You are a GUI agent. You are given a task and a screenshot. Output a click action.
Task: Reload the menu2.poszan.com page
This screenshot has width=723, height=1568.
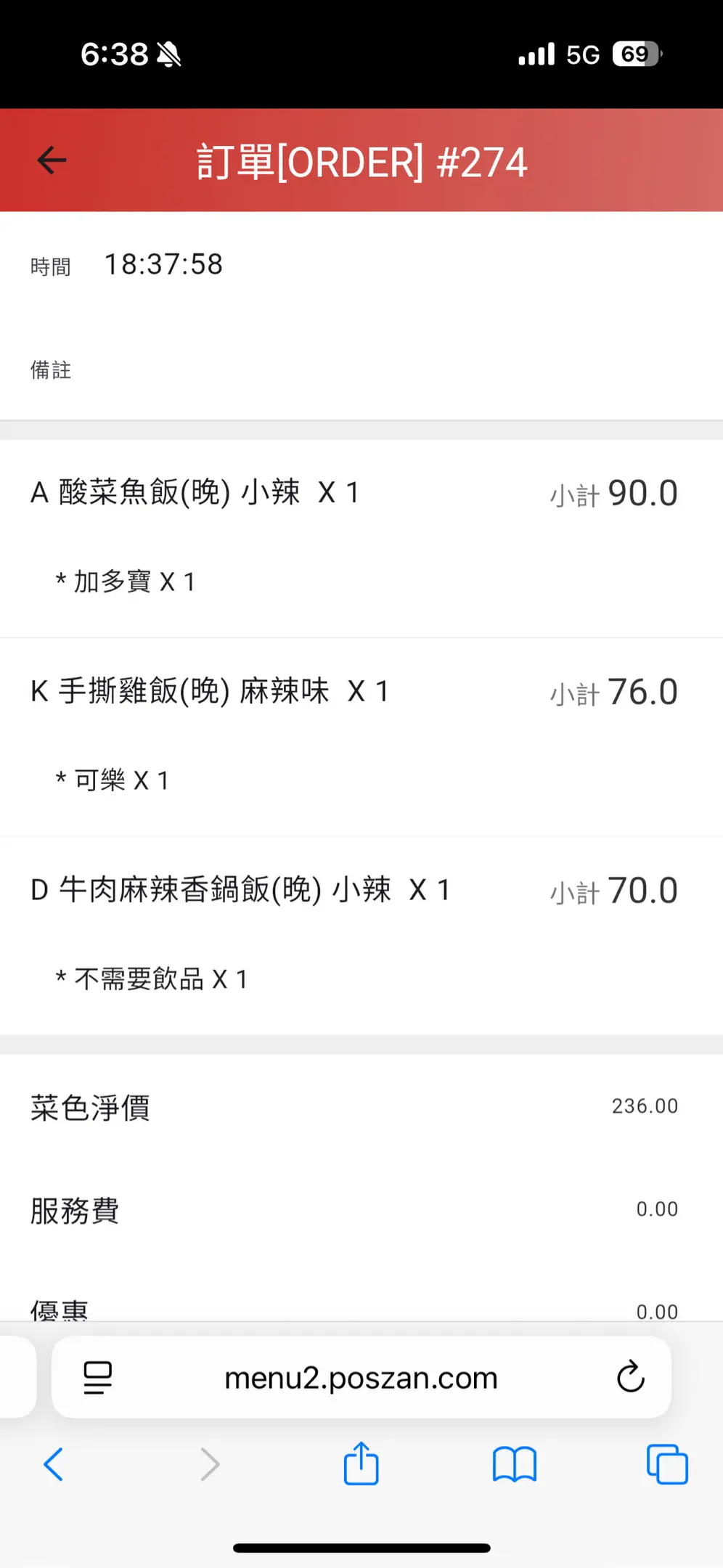(630, 1377)
